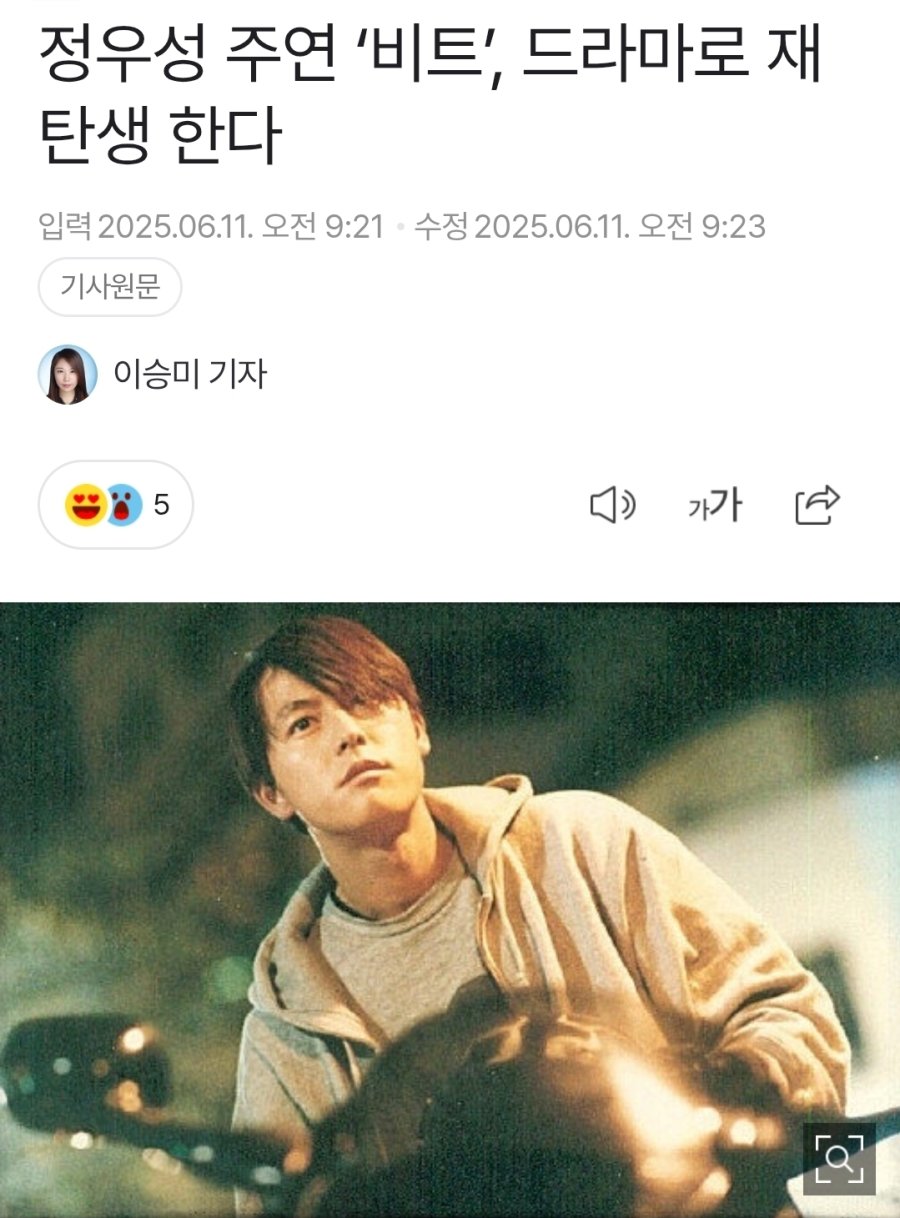Listen to the article with the speaker icon

click(x=612, y=506)
